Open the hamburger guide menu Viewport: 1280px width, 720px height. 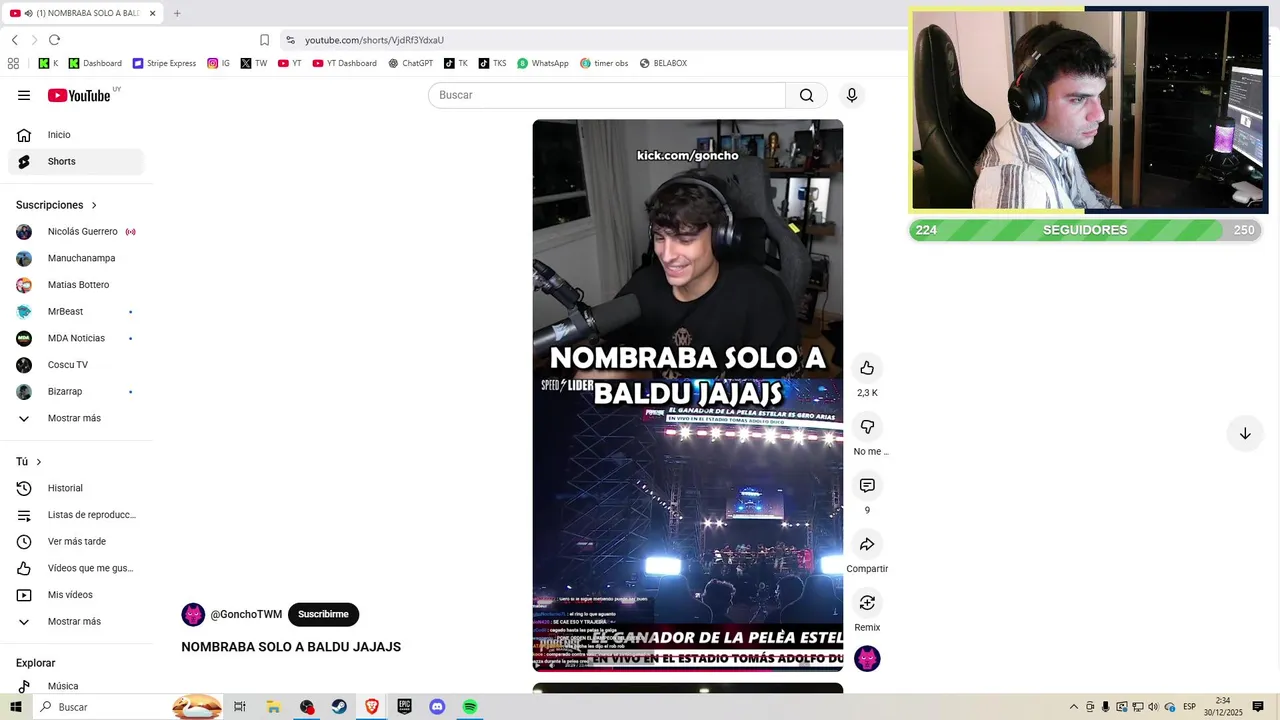pos(24,95)
